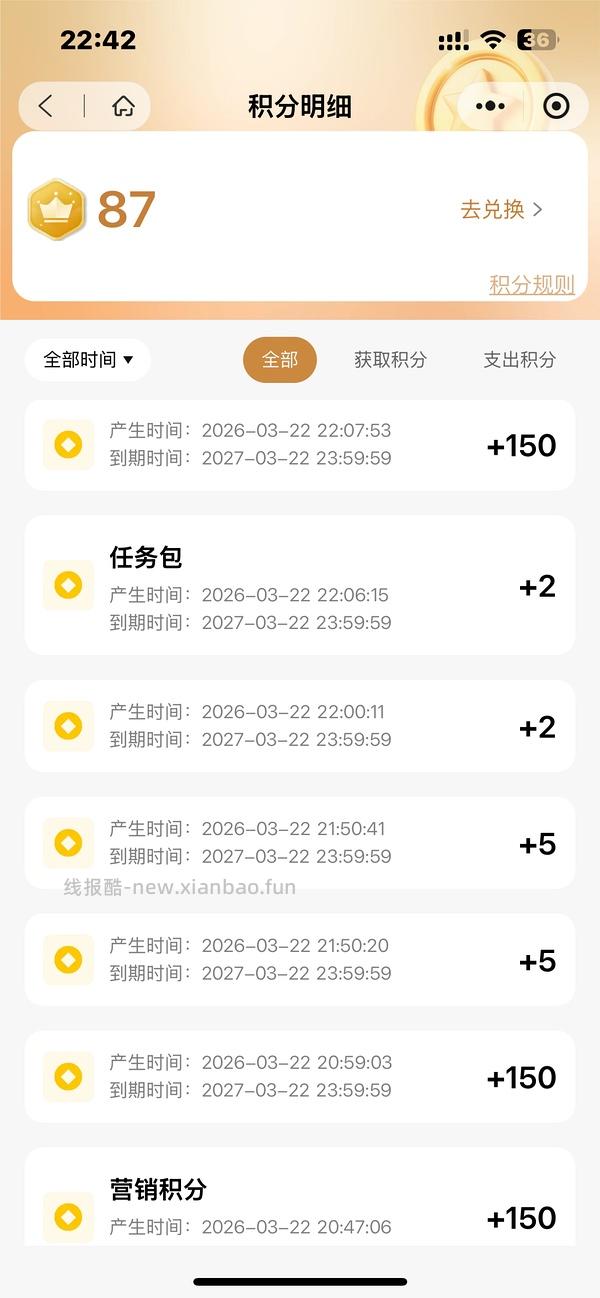Switch to the 获取积分 tab
Screen dimensions: 600x1298
click(390, 360)
